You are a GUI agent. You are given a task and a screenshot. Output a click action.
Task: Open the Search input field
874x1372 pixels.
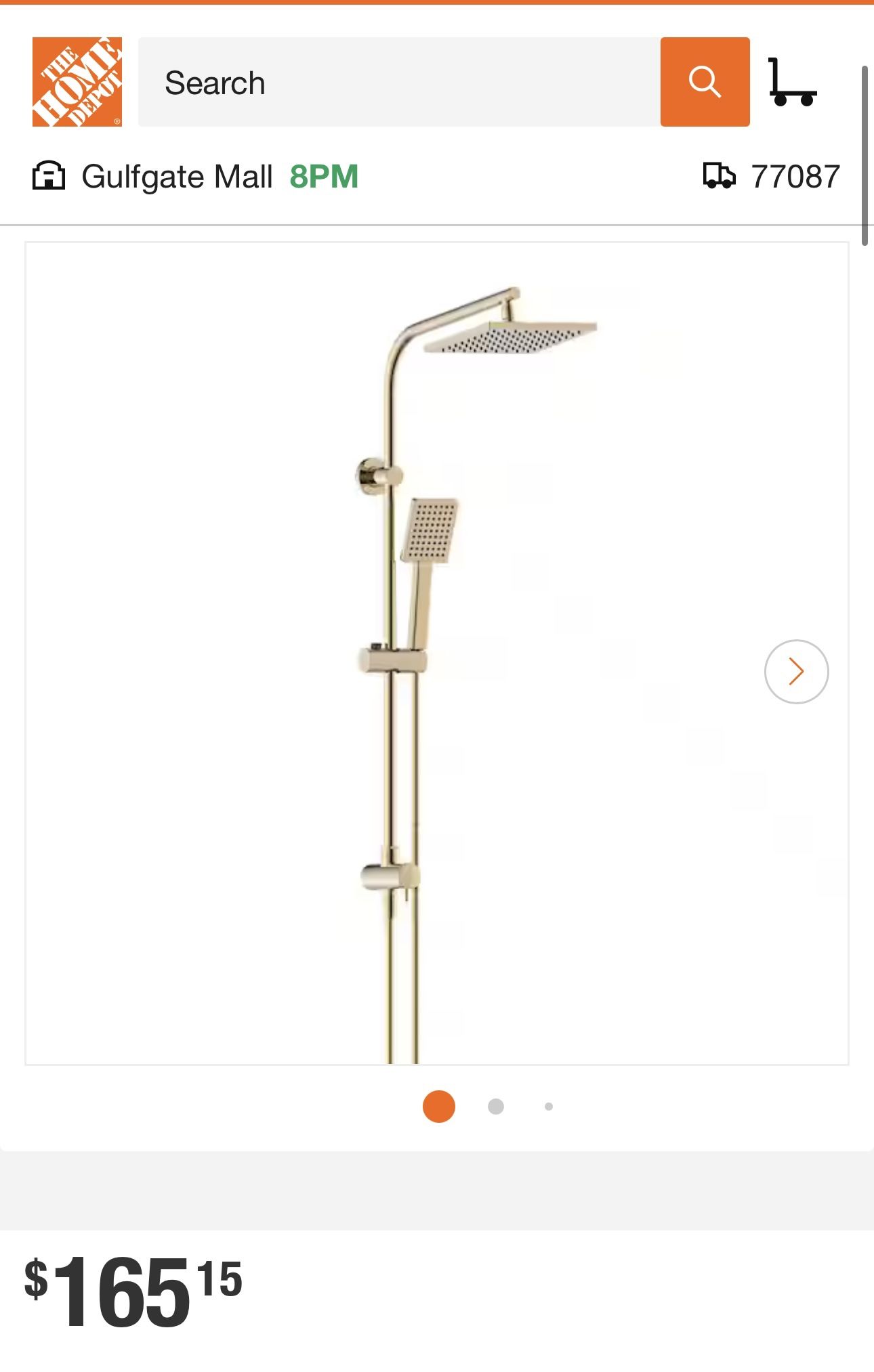point(398,82)
